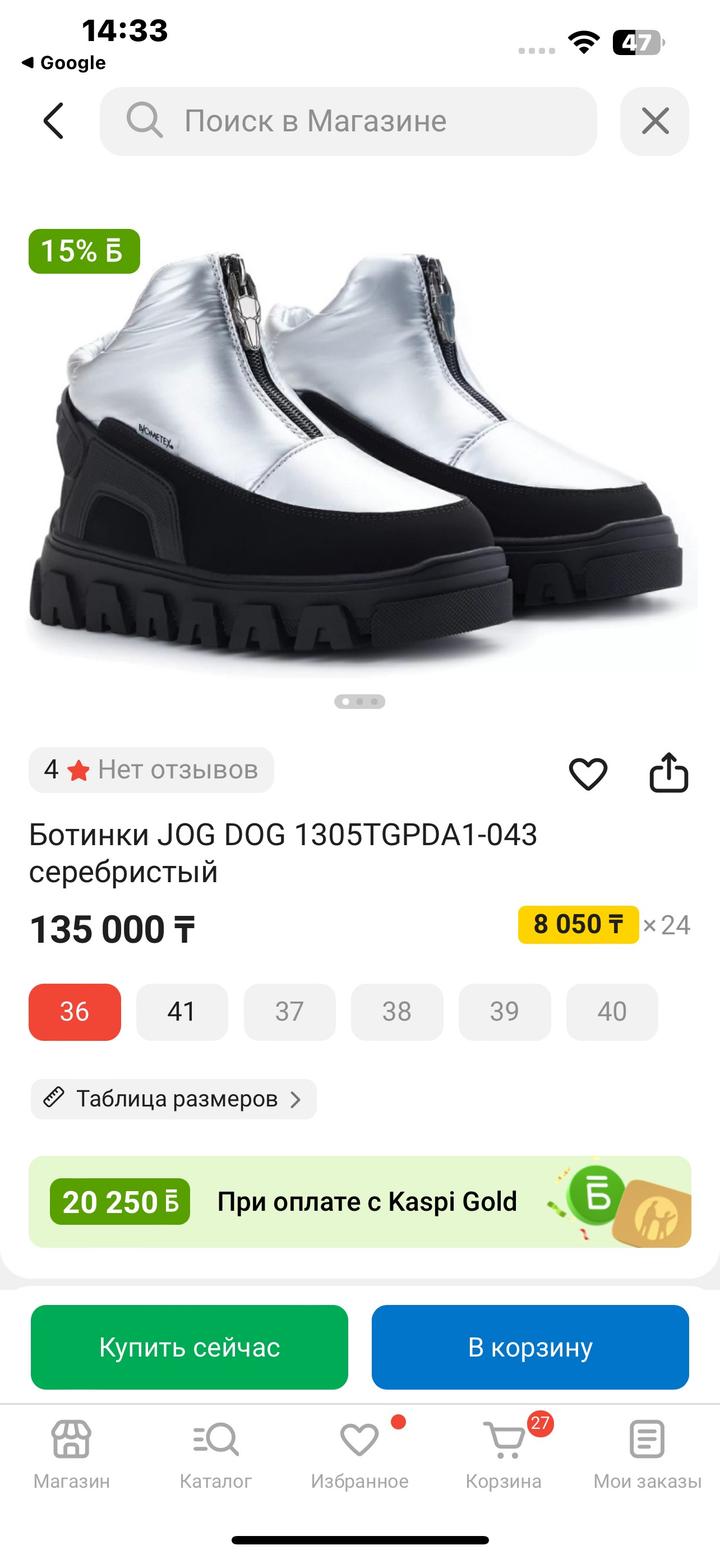Go back using the top arrow
Image resolution: width=720 pixels, height=1558 pixels.
54,121
